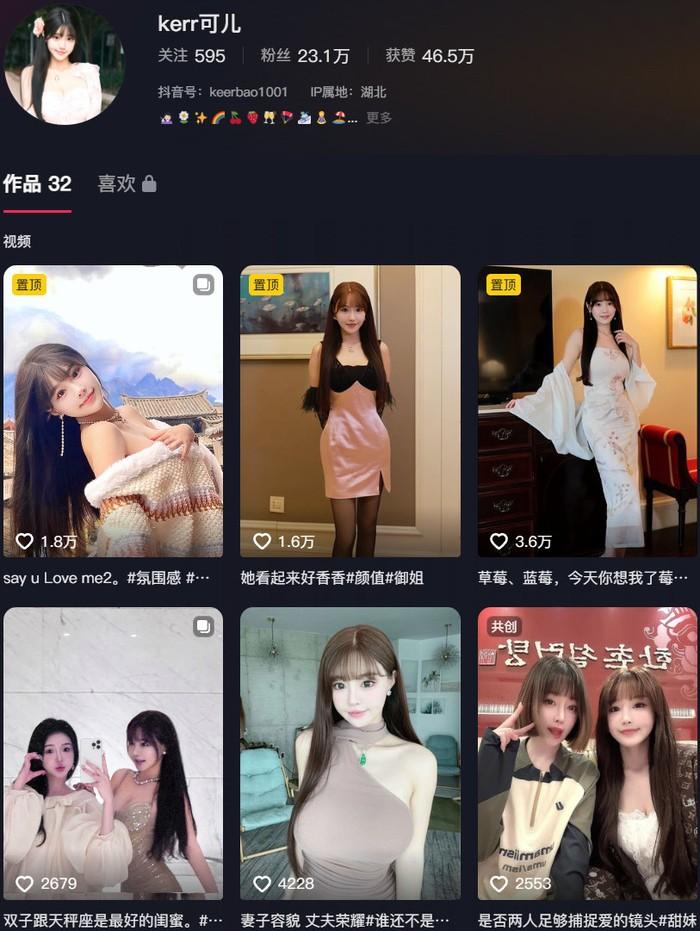This screenshot has height=931, width=700.
Task: View the 关注 595 following list
Action: pyautogui.click(x=192, y=56)
